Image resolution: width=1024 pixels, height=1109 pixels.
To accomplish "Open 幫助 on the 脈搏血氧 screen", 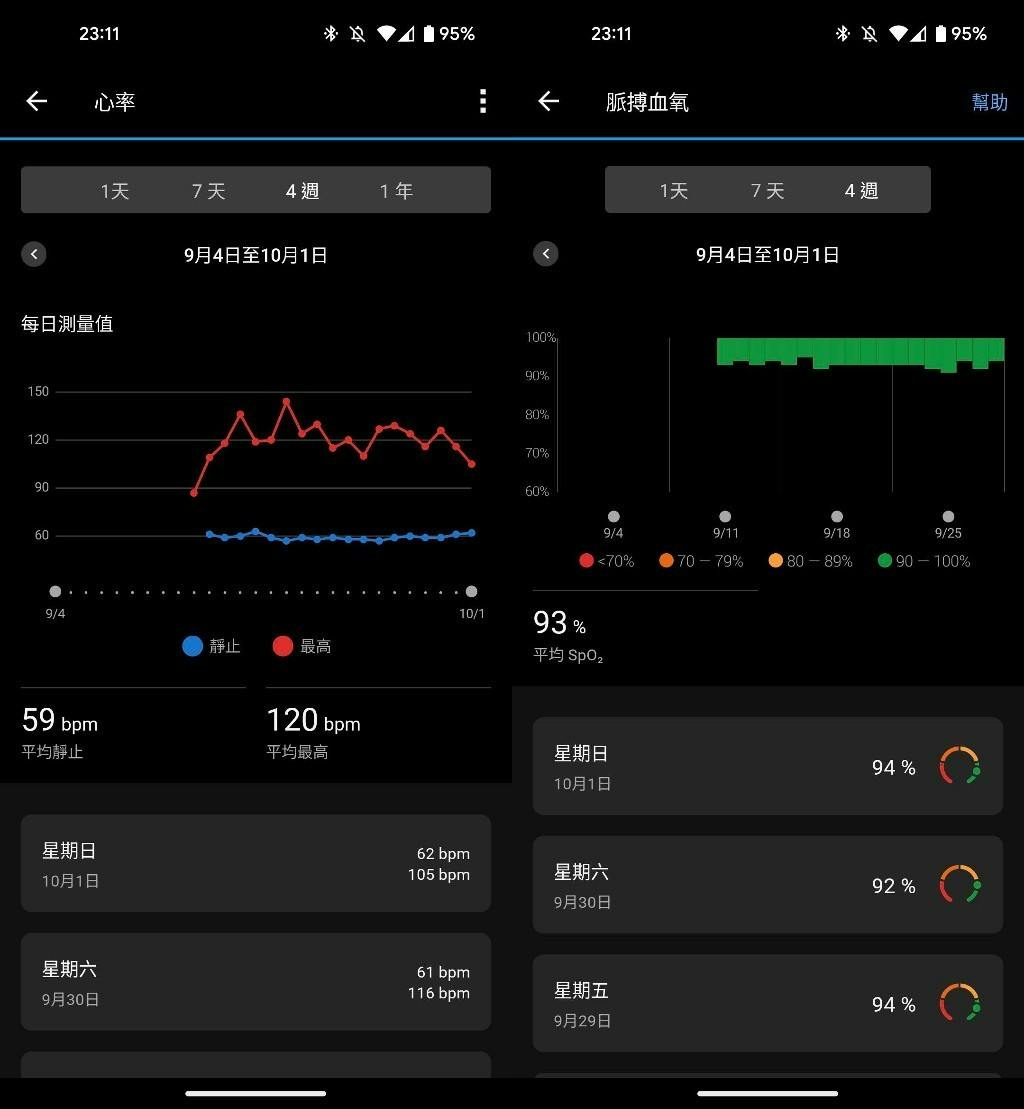I will click(x=989, y=102).
